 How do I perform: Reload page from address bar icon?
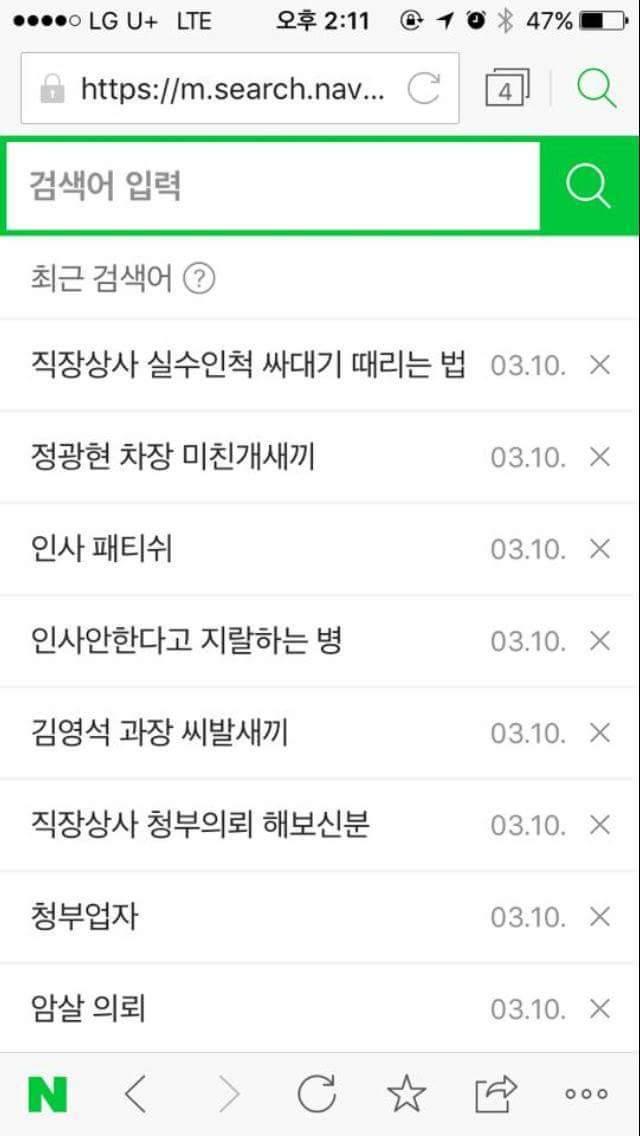point(424,90)
